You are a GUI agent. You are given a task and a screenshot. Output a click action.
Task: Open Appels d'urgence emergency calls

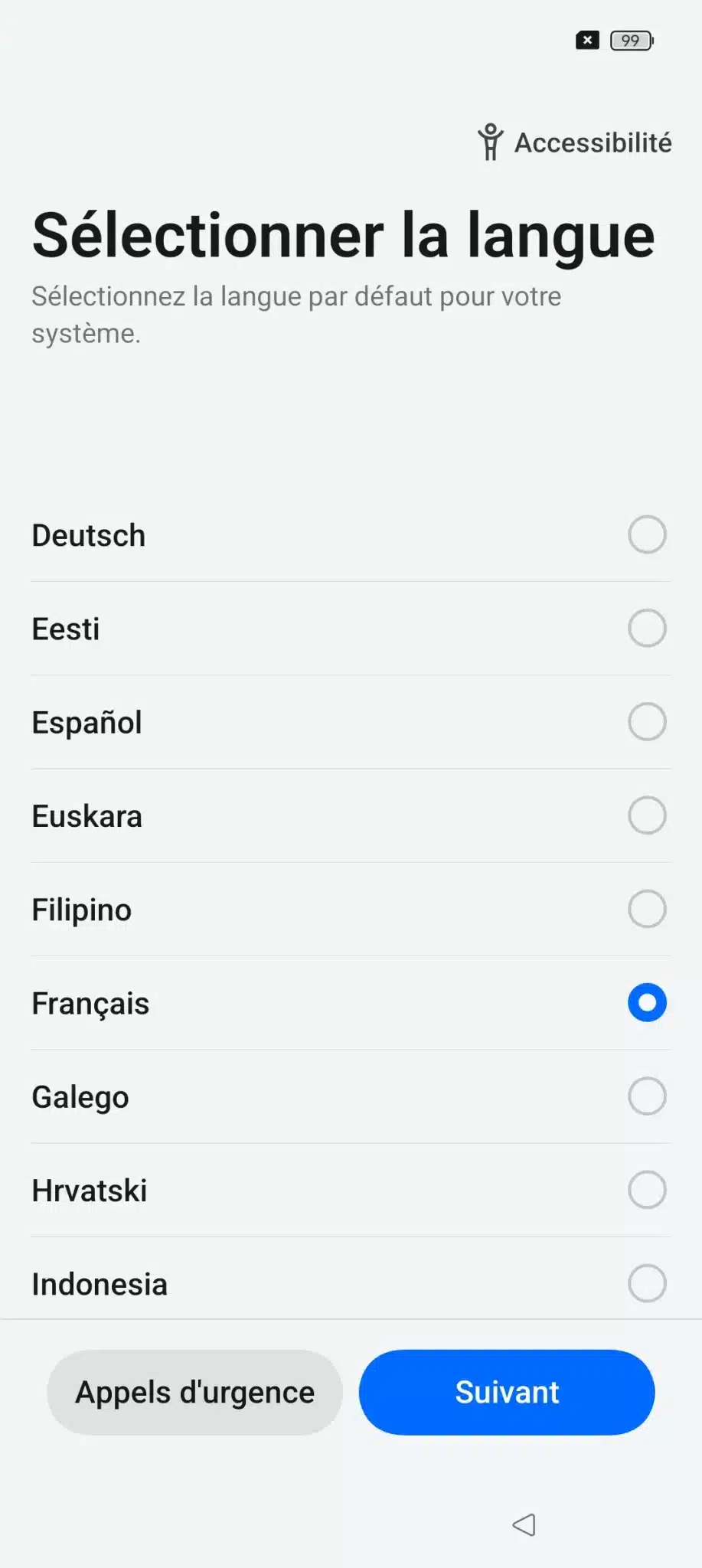194,1392
